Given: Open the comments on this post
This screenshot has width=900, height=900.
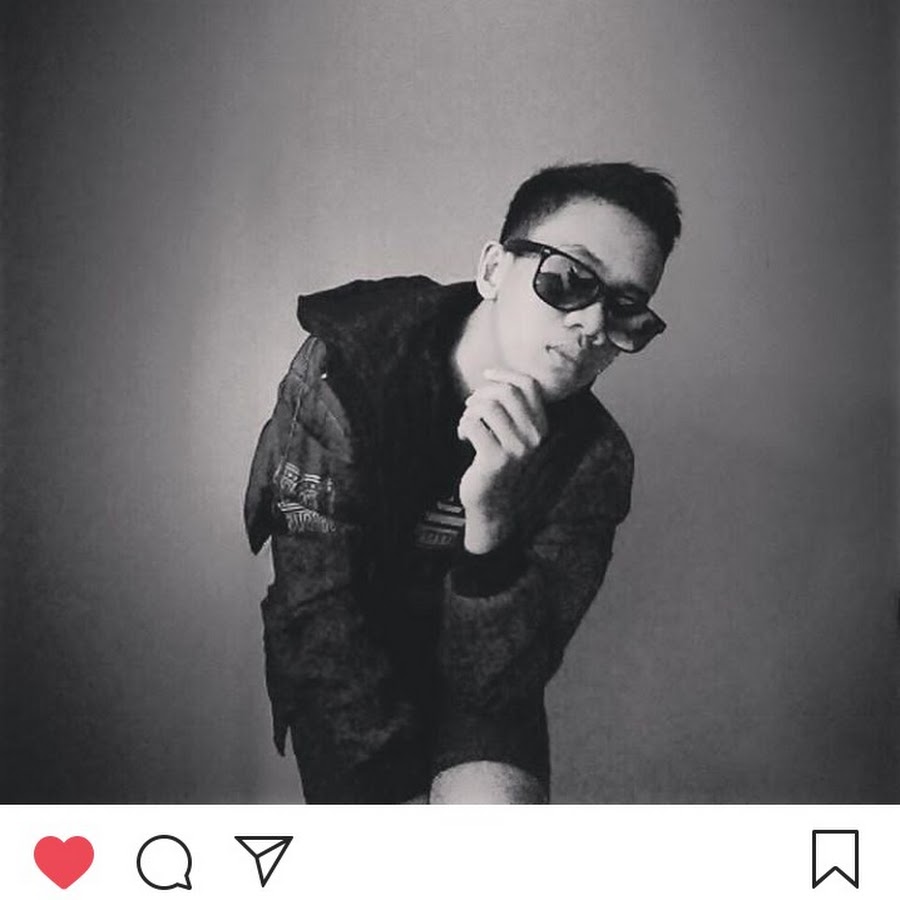Looking at the screenshot, I should click(164, 861).
